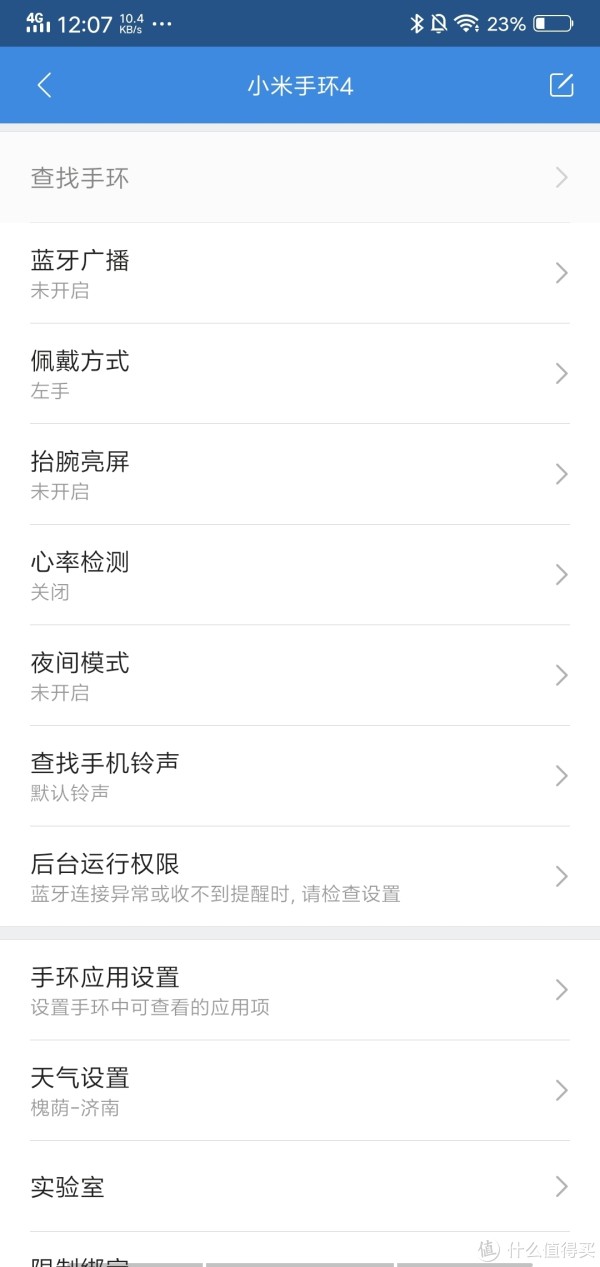600x1267 pixels.
Task: Select 查找手机铃声 ringtone setting
Action: (300, 776)
